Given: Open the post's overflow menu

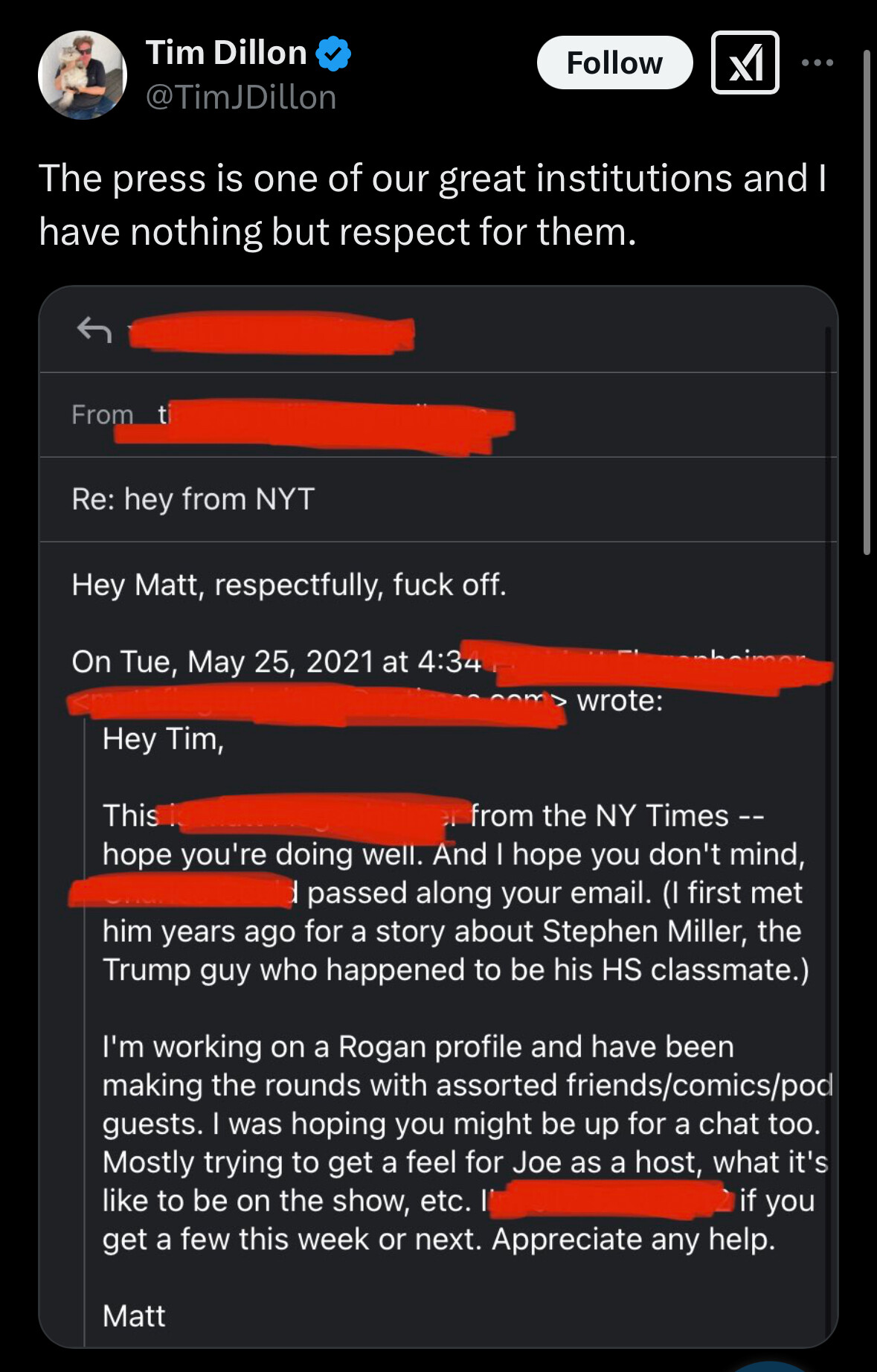Looking at the screenshot, I should coord(817,63).
